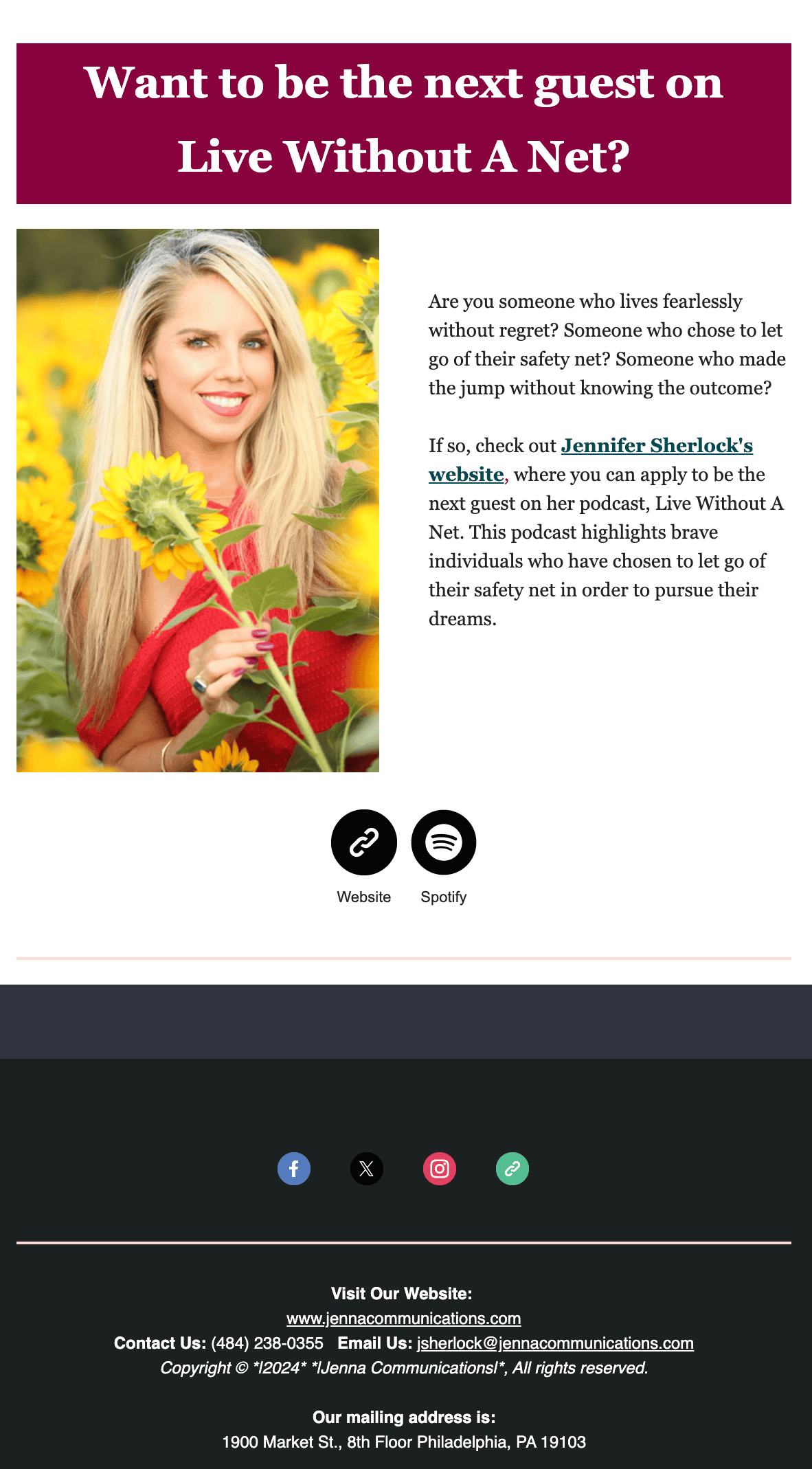Open the X (Twitter) profile icon
Screen dimensions: 812x1469
coord(367,1169)
